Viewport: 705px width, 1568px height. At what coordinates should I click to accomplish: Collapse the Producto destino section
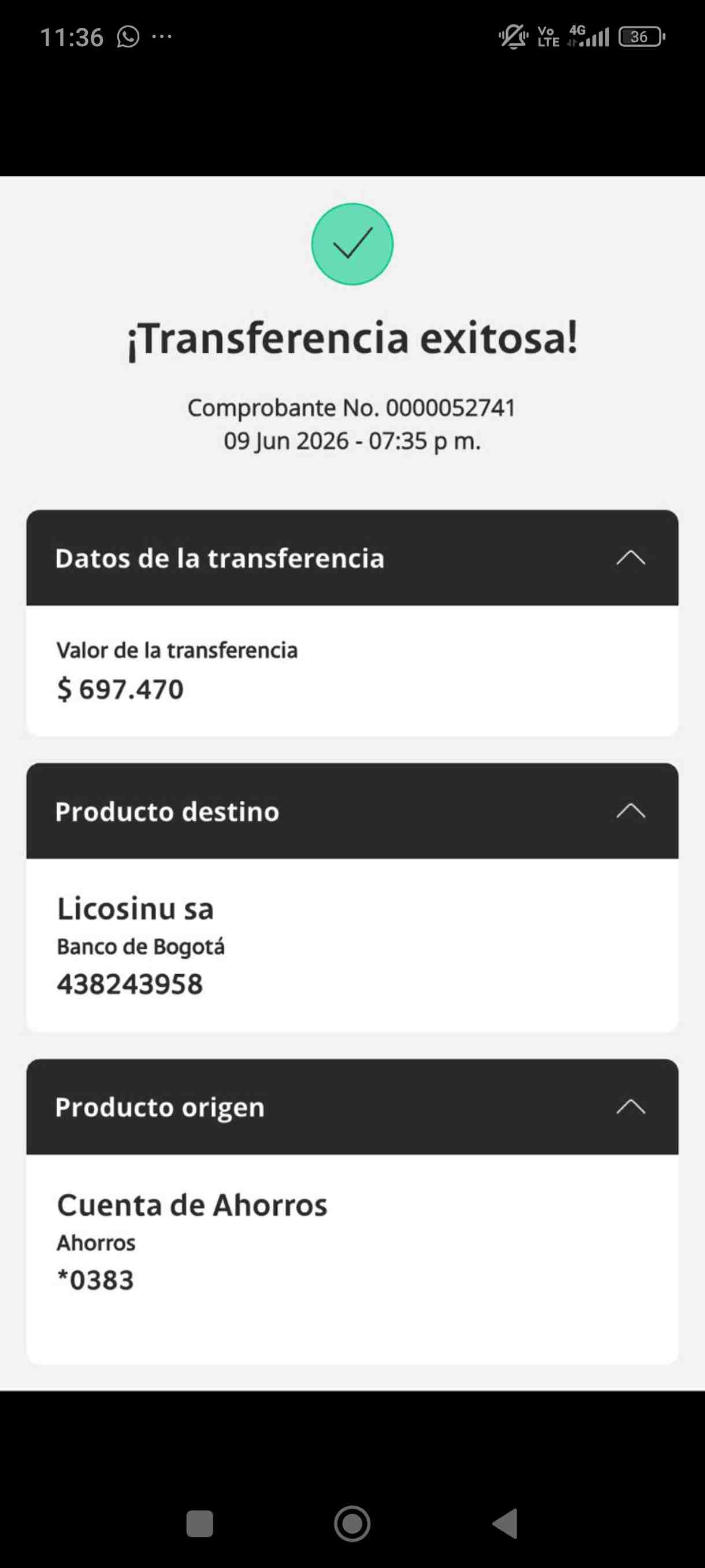630,811
